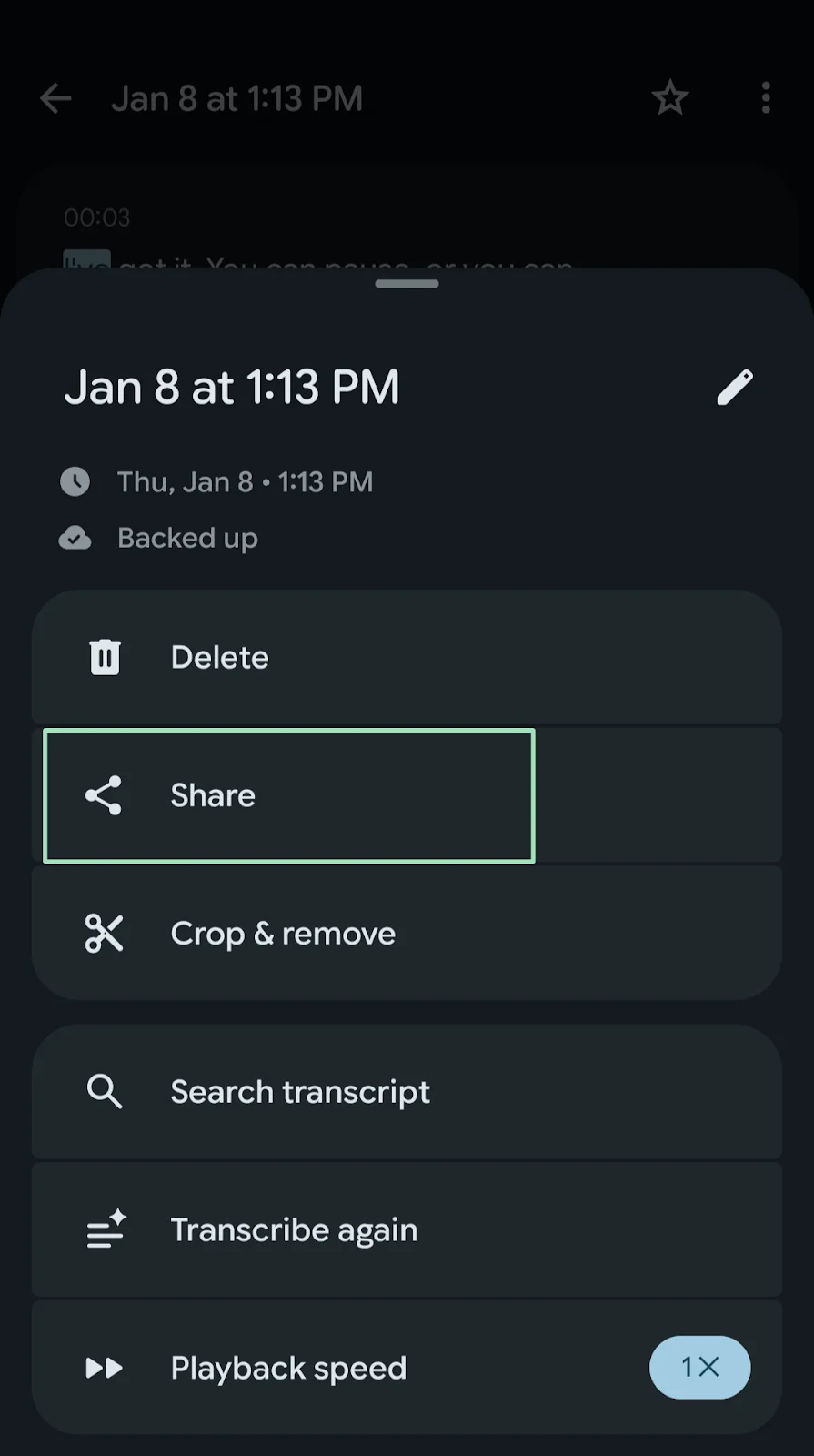
Task: Tap the cloud icon next to Backed up
Action: 75,538
